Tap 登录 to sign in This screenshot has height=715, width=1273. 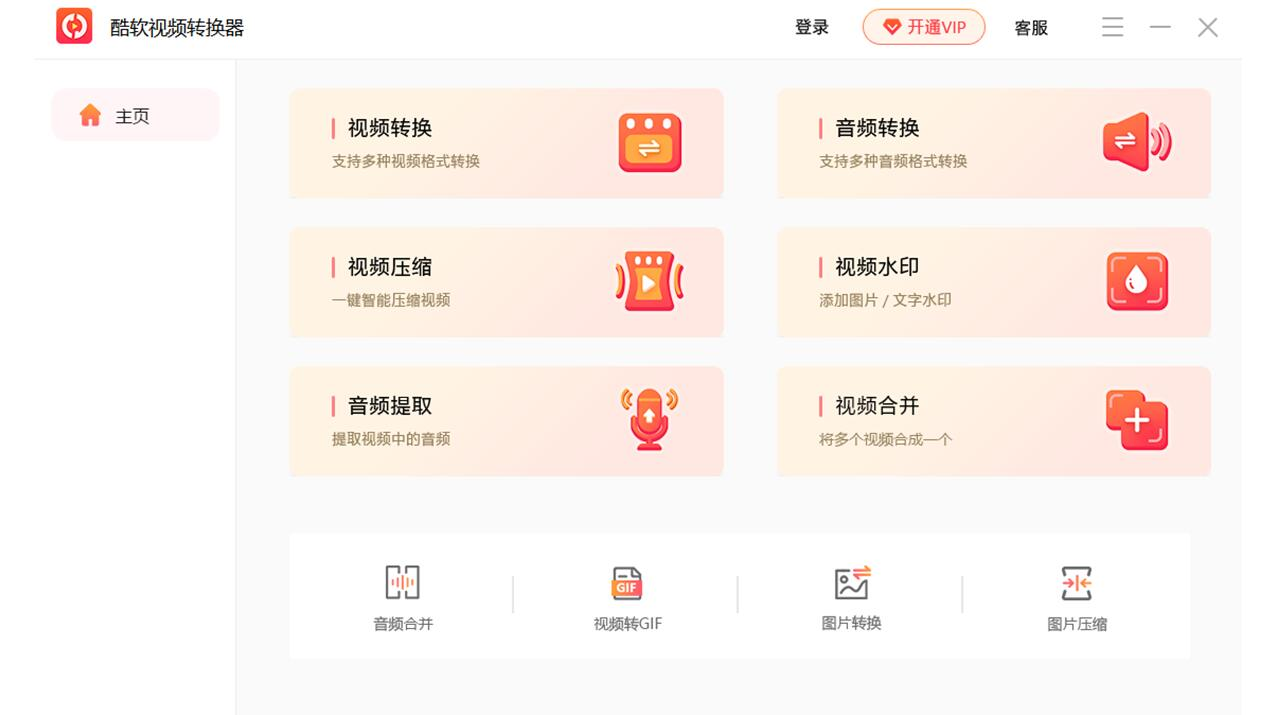[812, 28]
